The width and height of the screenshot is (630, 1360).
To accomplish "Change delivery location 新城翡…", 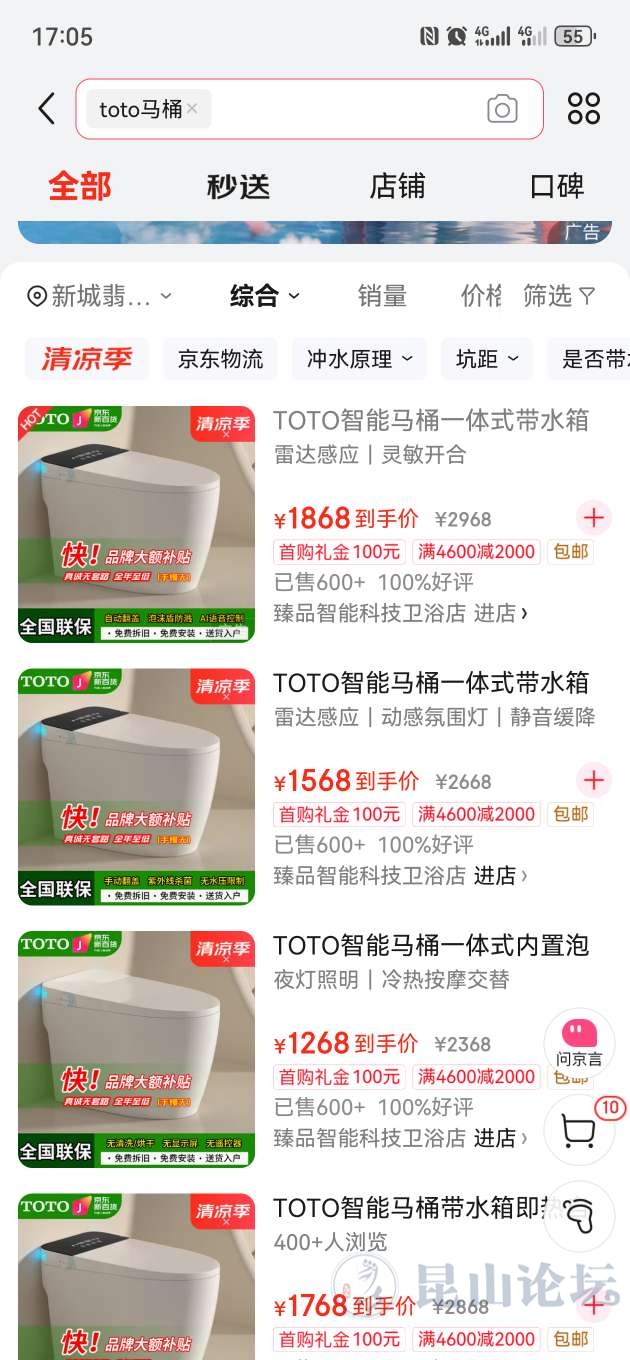I will tap(100, 296).
